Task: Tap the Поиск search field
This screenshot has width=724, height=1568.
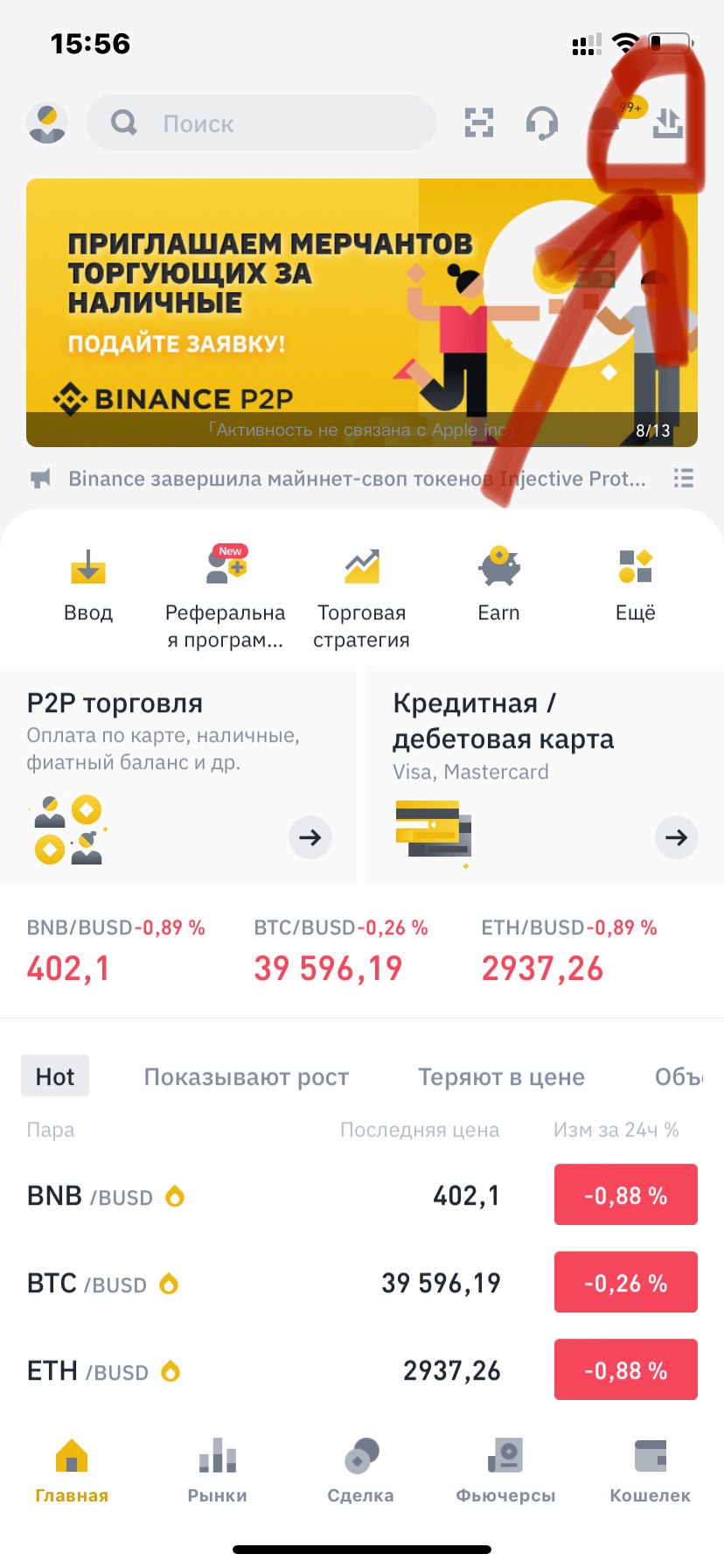Action: (x=262, y=122)
